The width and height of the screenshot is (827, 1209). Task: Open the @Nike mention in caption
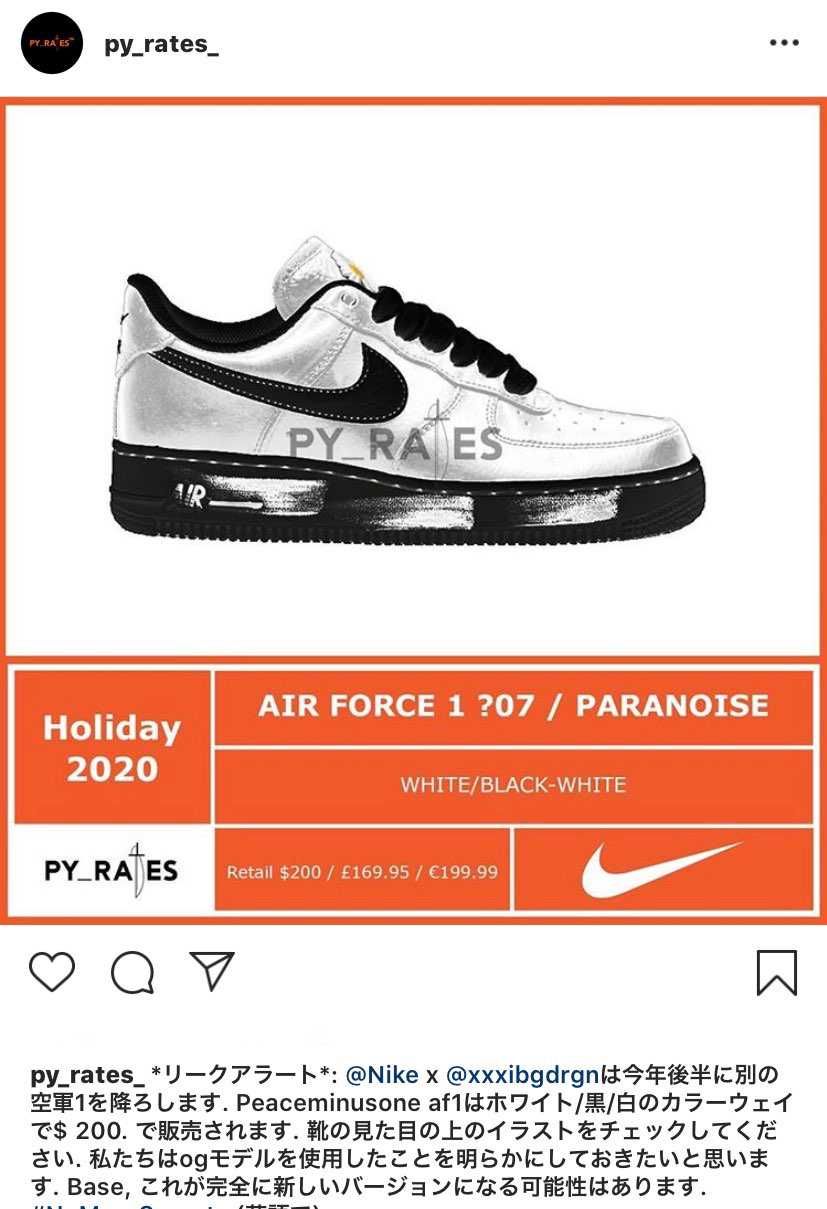[381, 1075]
